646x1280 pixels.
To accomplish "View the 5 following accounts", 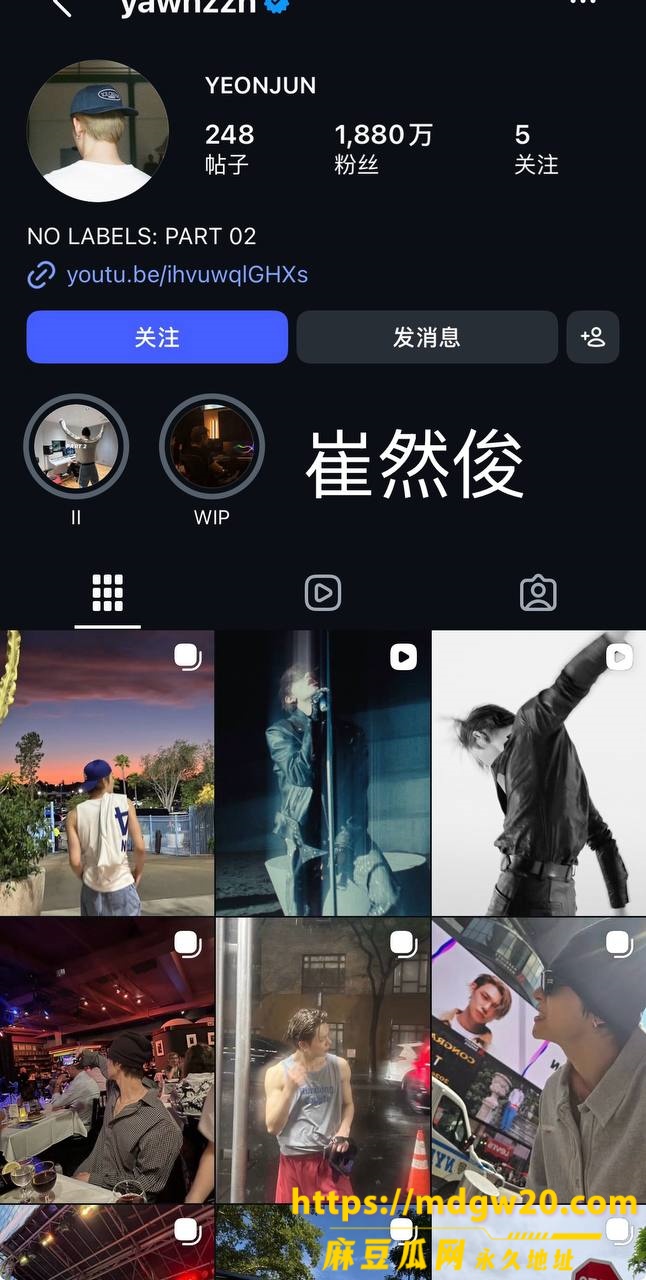I will (536, 149).
